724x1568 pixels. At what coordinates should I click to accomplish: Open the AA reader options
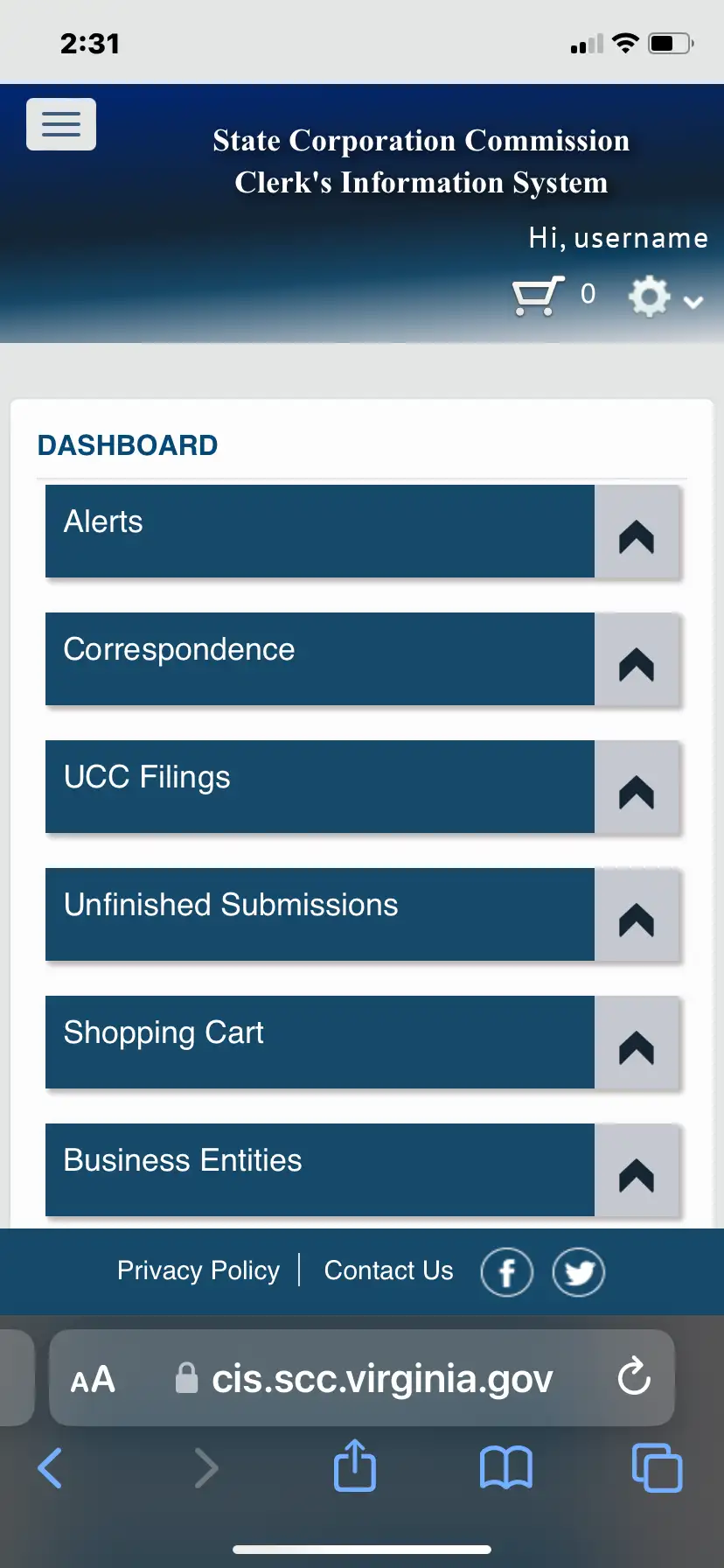[x=93, y=1379]
